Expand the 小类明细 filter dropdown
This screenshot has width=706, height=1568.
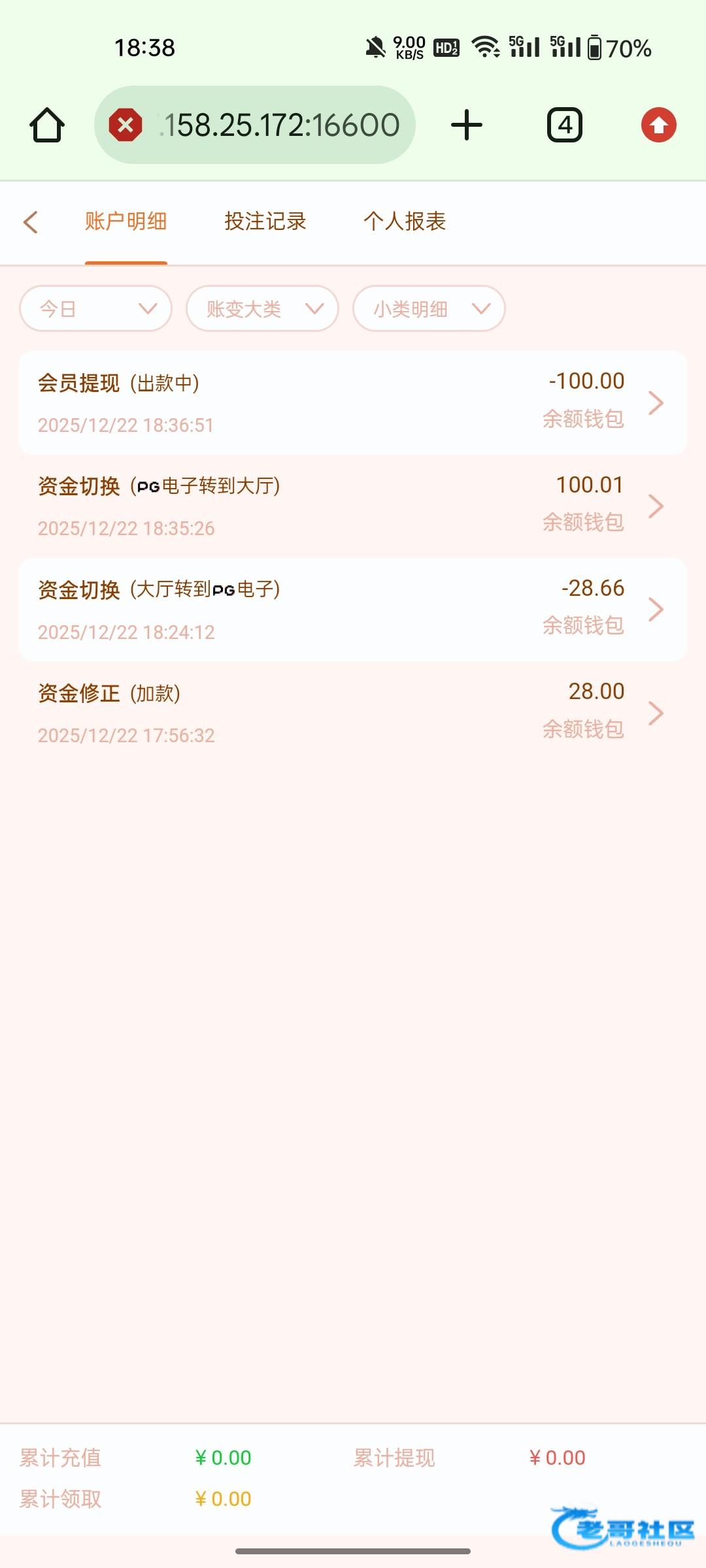[429, 308]
